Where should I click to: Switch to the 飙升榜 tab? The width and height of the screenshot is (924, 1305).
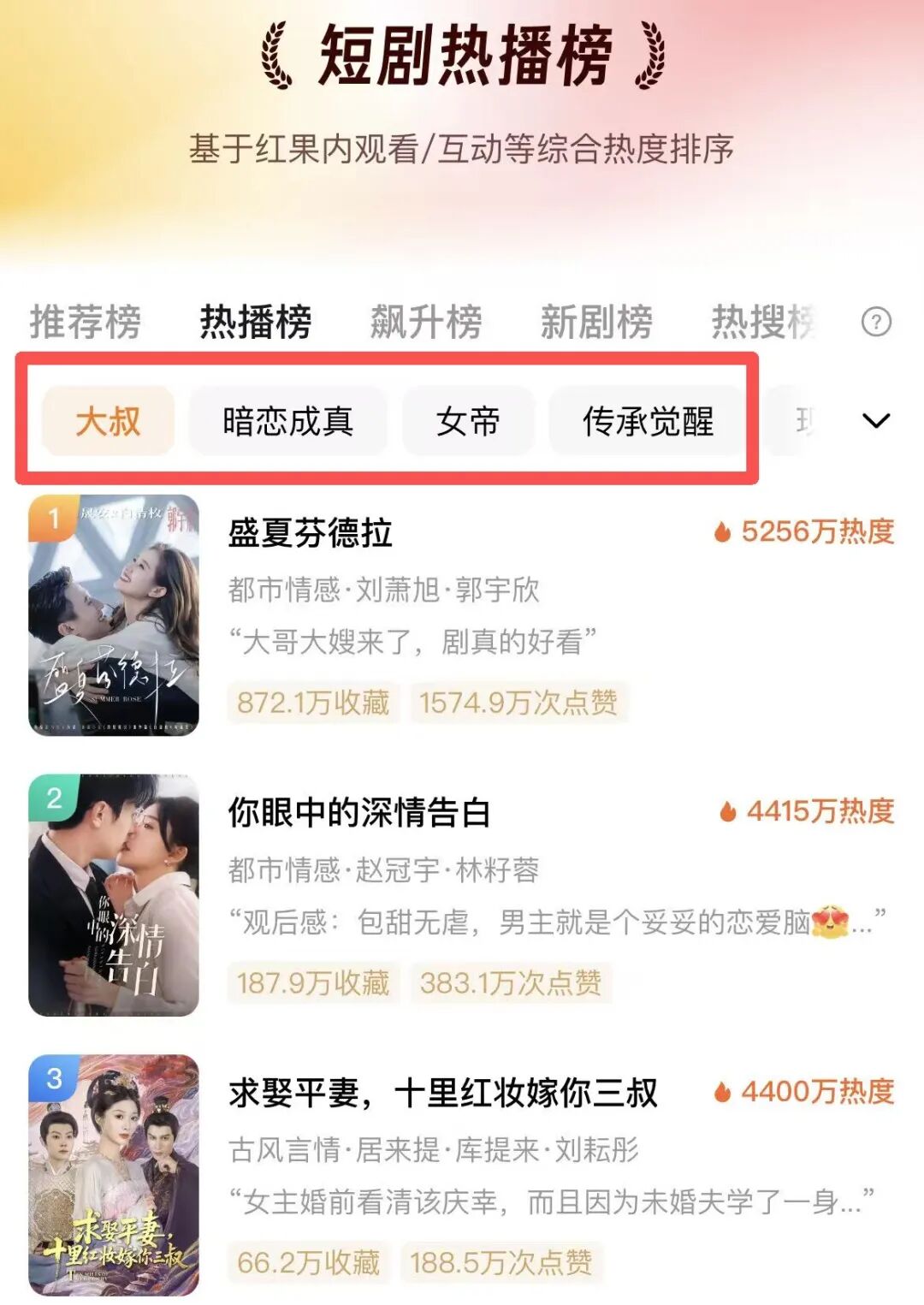[x=426, y=323]
